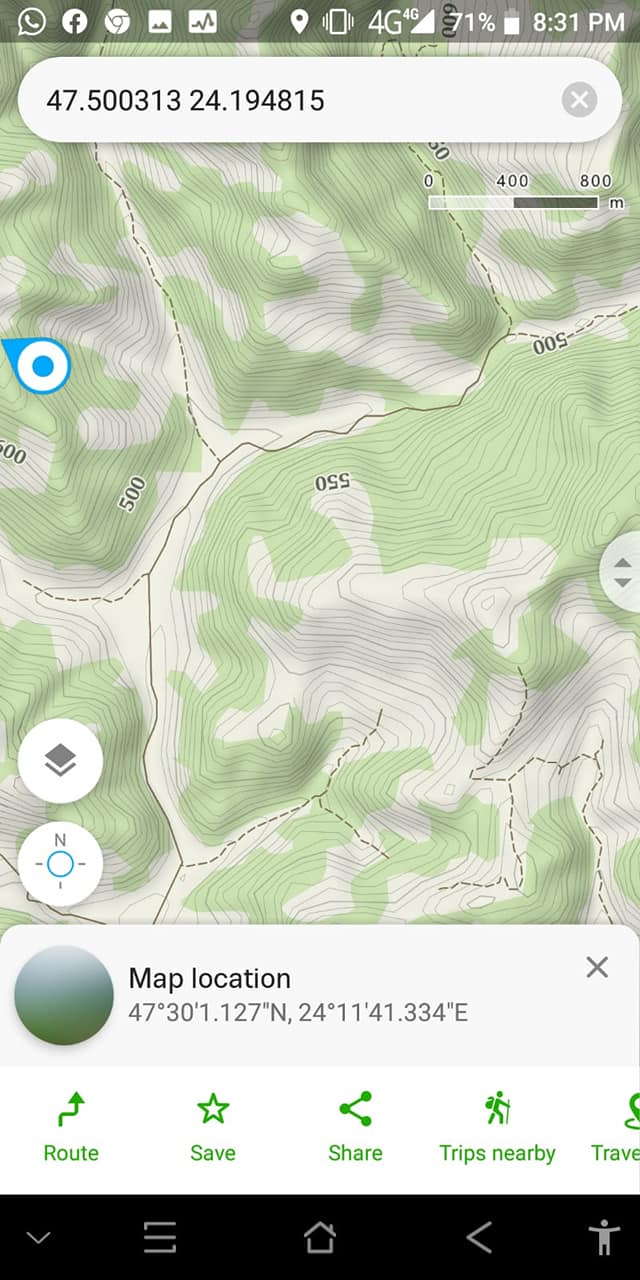Go back using the system back arrow

pyautogui.click(x=479, y=1238)
